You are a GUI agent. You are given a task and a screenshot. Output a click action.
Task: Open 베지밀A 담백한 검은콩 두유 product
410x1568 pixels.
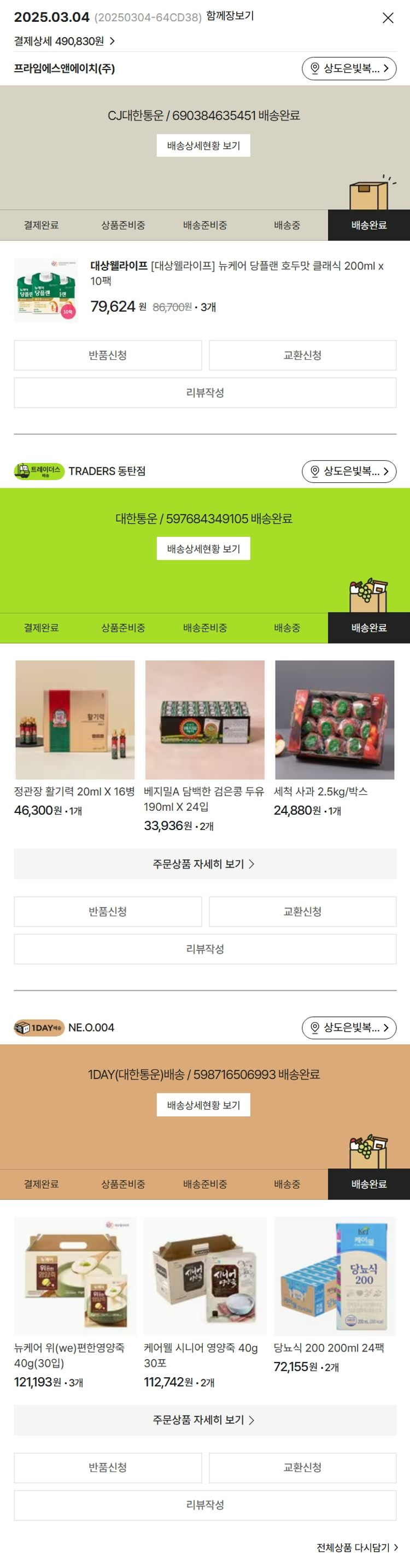tap(204, 719)
